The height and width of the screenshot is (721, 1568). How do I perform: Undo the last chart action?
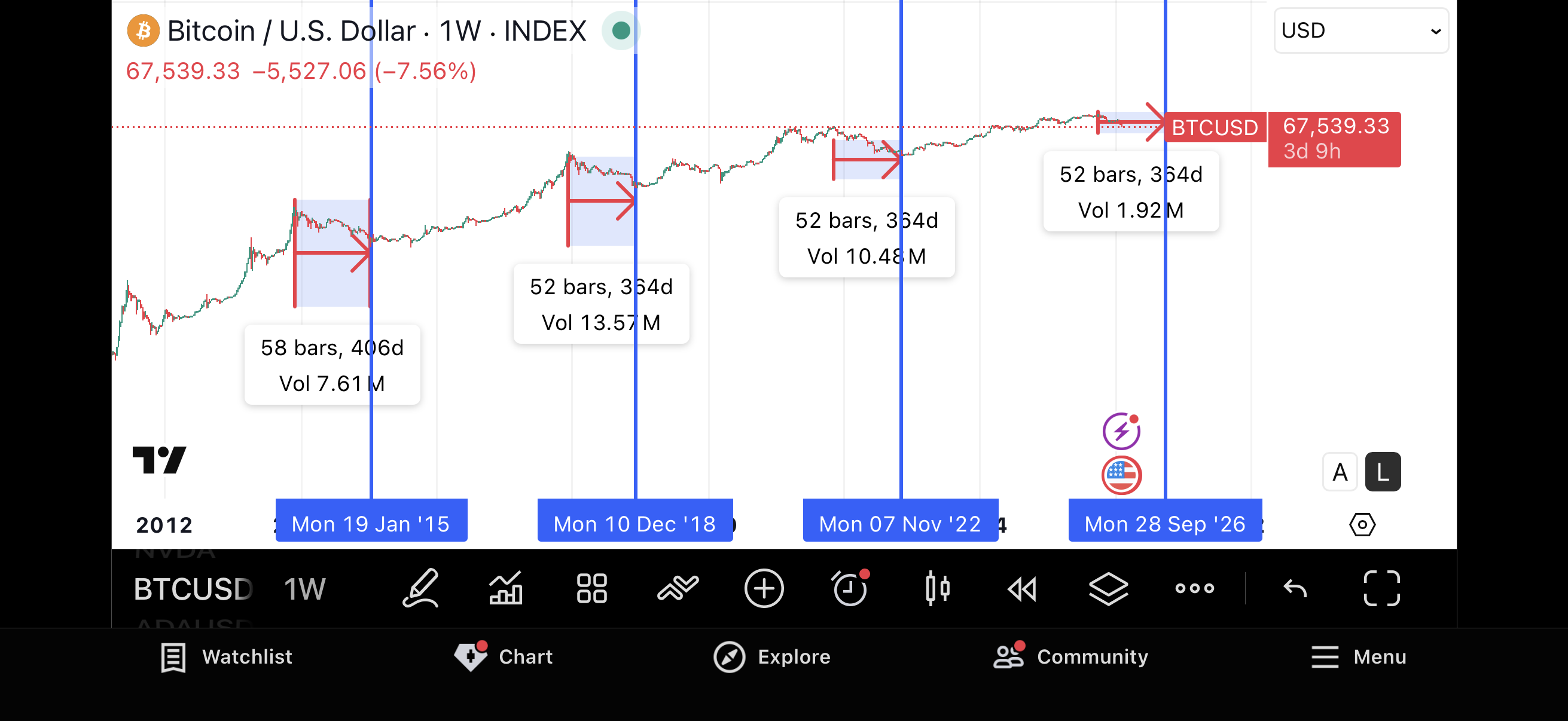(1295, 588)
